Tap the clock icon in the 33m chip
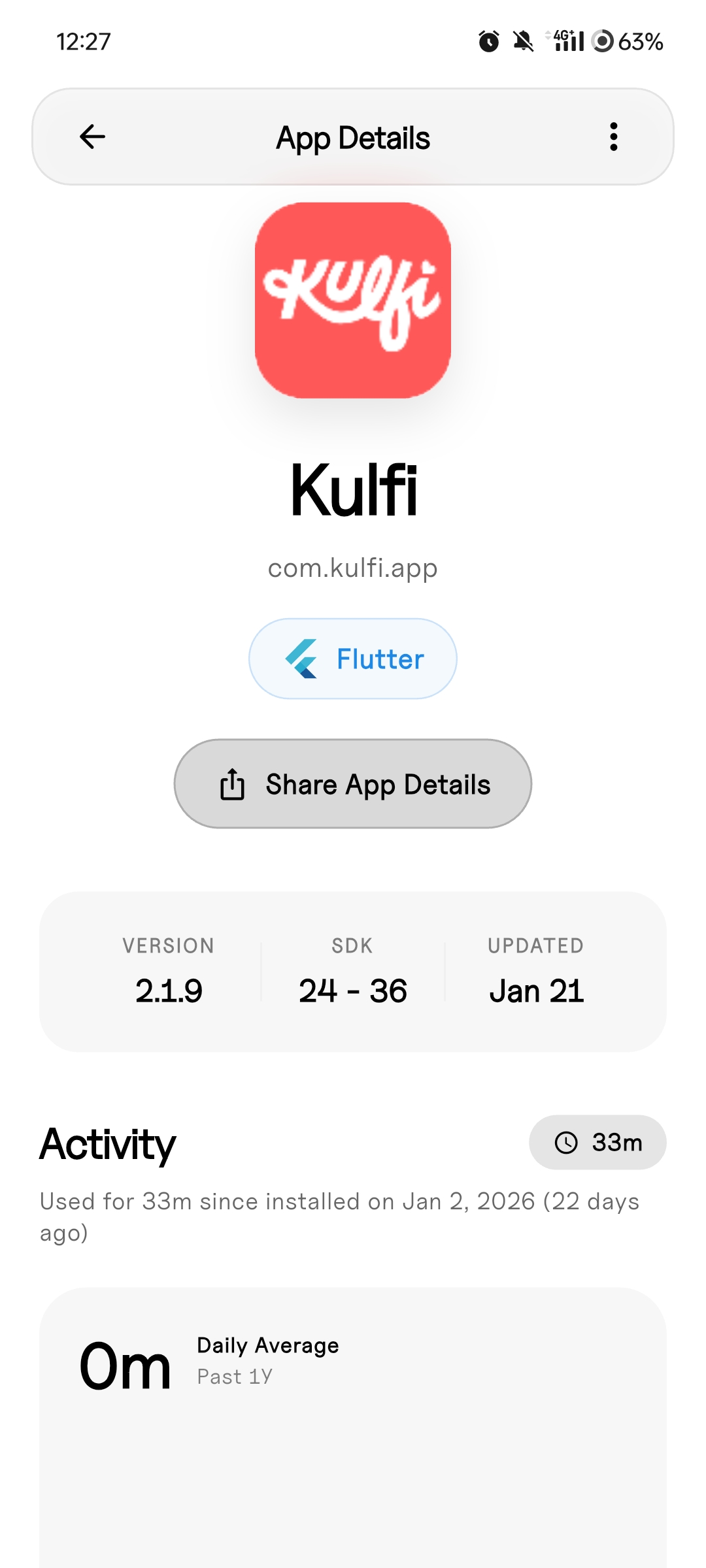 (x=566, y=1142)
